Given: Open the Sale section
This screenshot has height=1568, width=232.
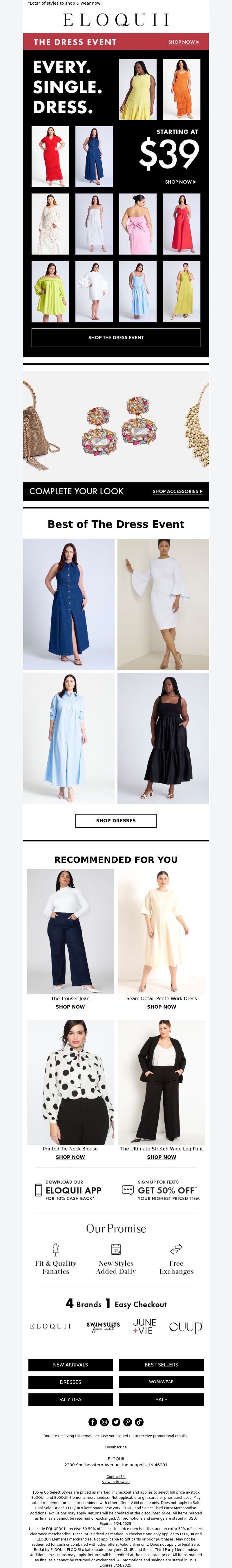Looking at the screenshot, I should [161, 1399].
